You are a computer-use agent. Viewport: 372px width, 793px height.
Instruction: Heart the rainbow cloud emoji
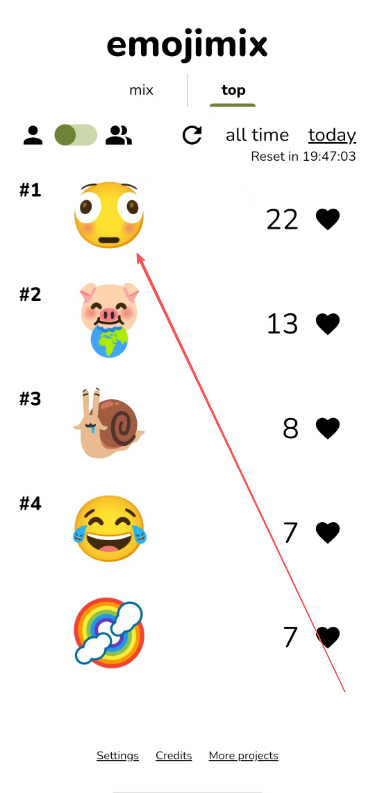coord(328,637)
